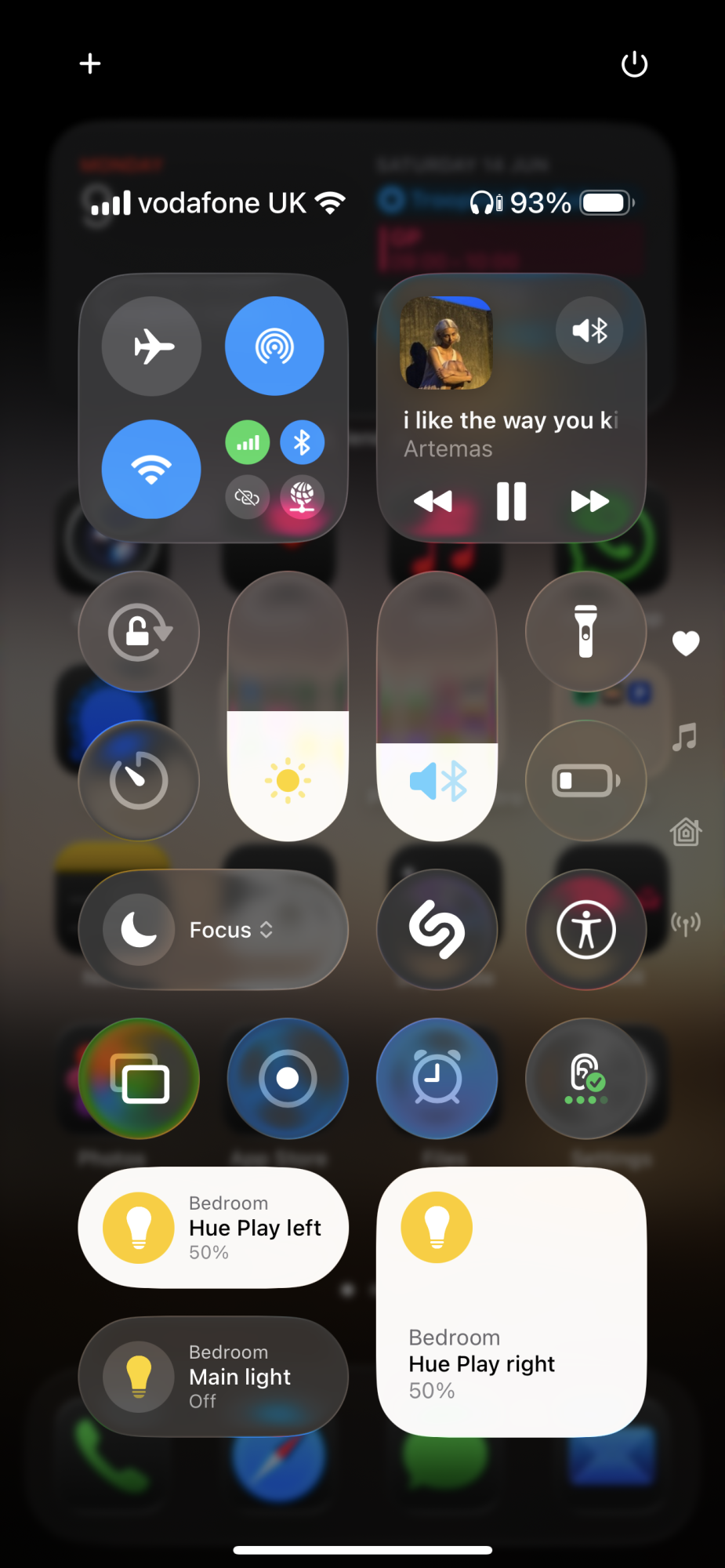This screenshot has height=1568, width=725.
Task: Enable Low Power Mode
Action: tap(585, 780)
